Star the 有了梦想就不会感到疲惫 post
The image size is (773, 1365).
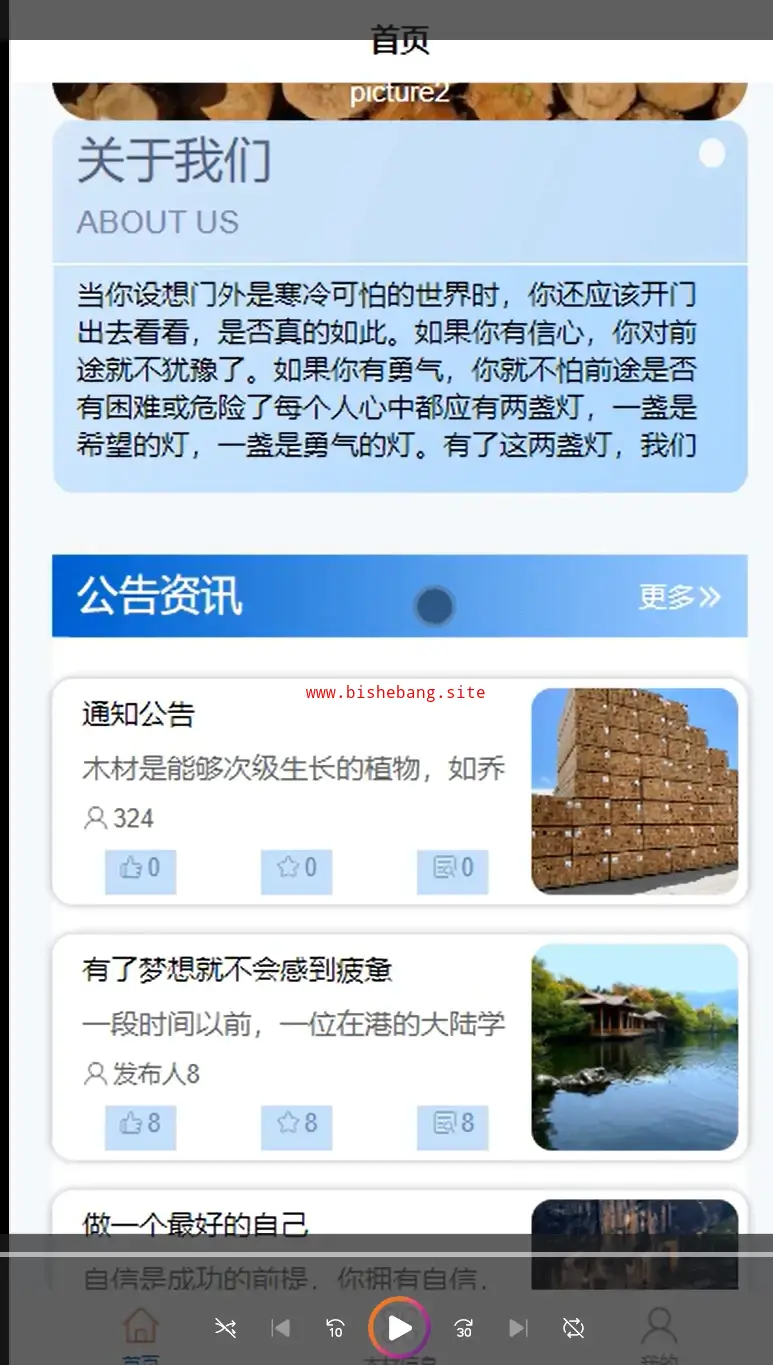pyautogui.click(x=296, y=1124)
